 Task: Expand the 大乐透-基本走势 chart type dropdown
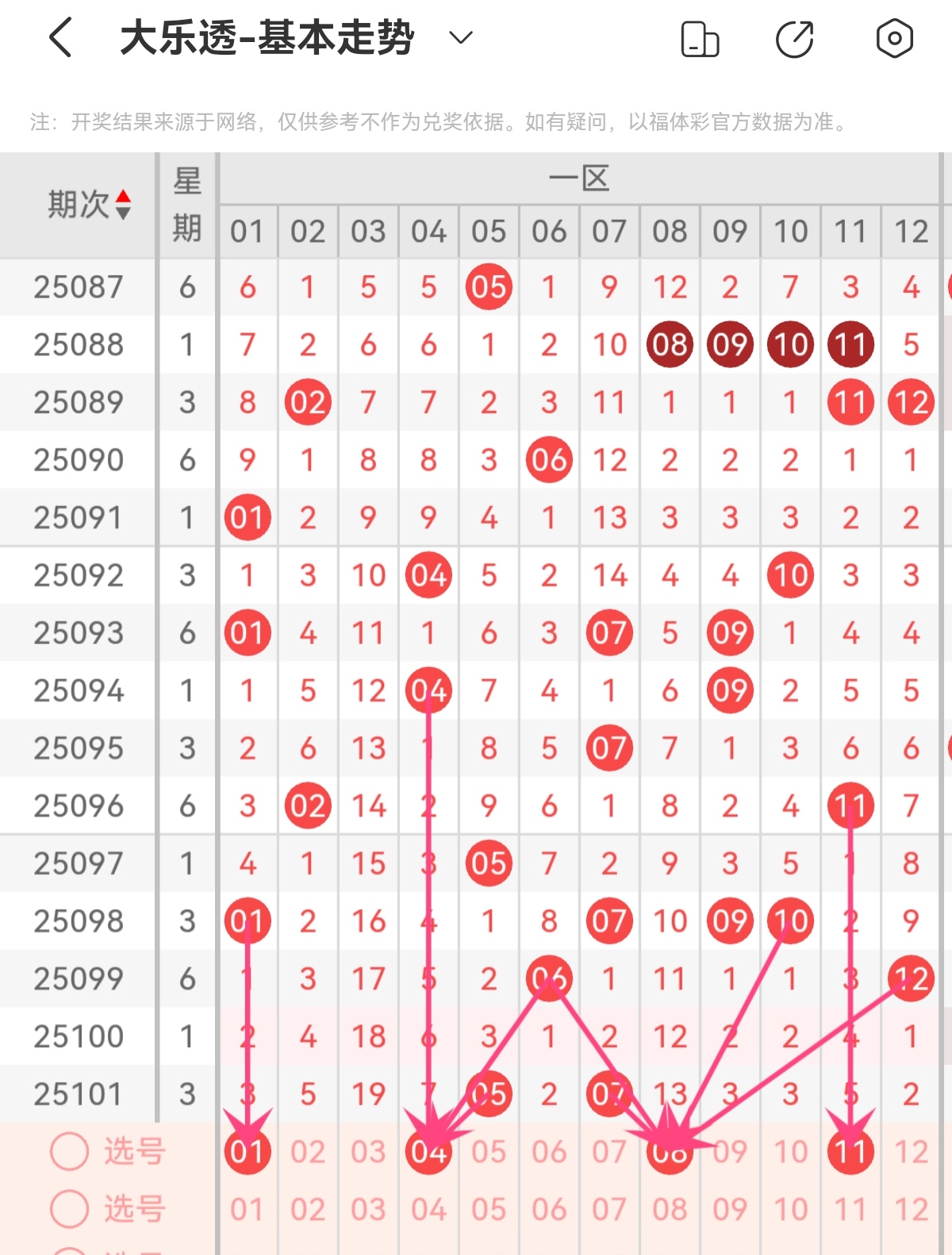[x=460, y=37]
